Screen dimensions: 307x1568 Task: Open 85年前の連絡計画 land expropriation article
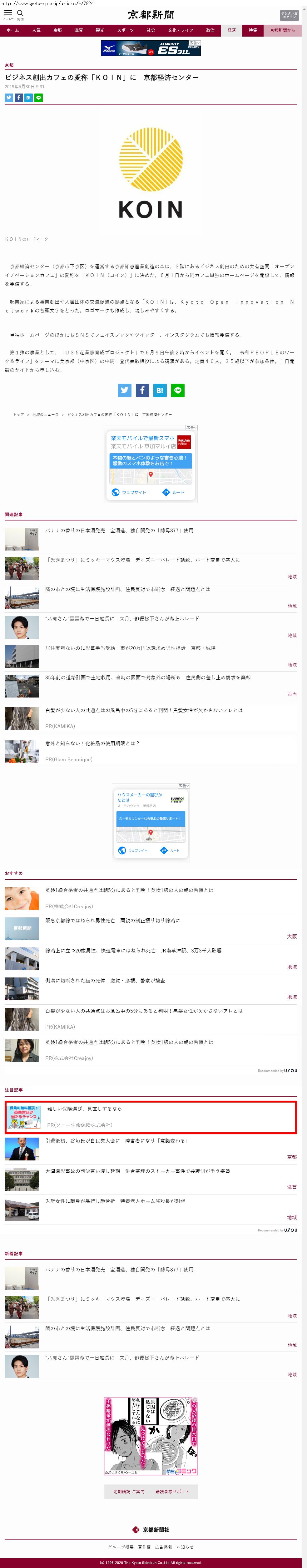(148, 677)
